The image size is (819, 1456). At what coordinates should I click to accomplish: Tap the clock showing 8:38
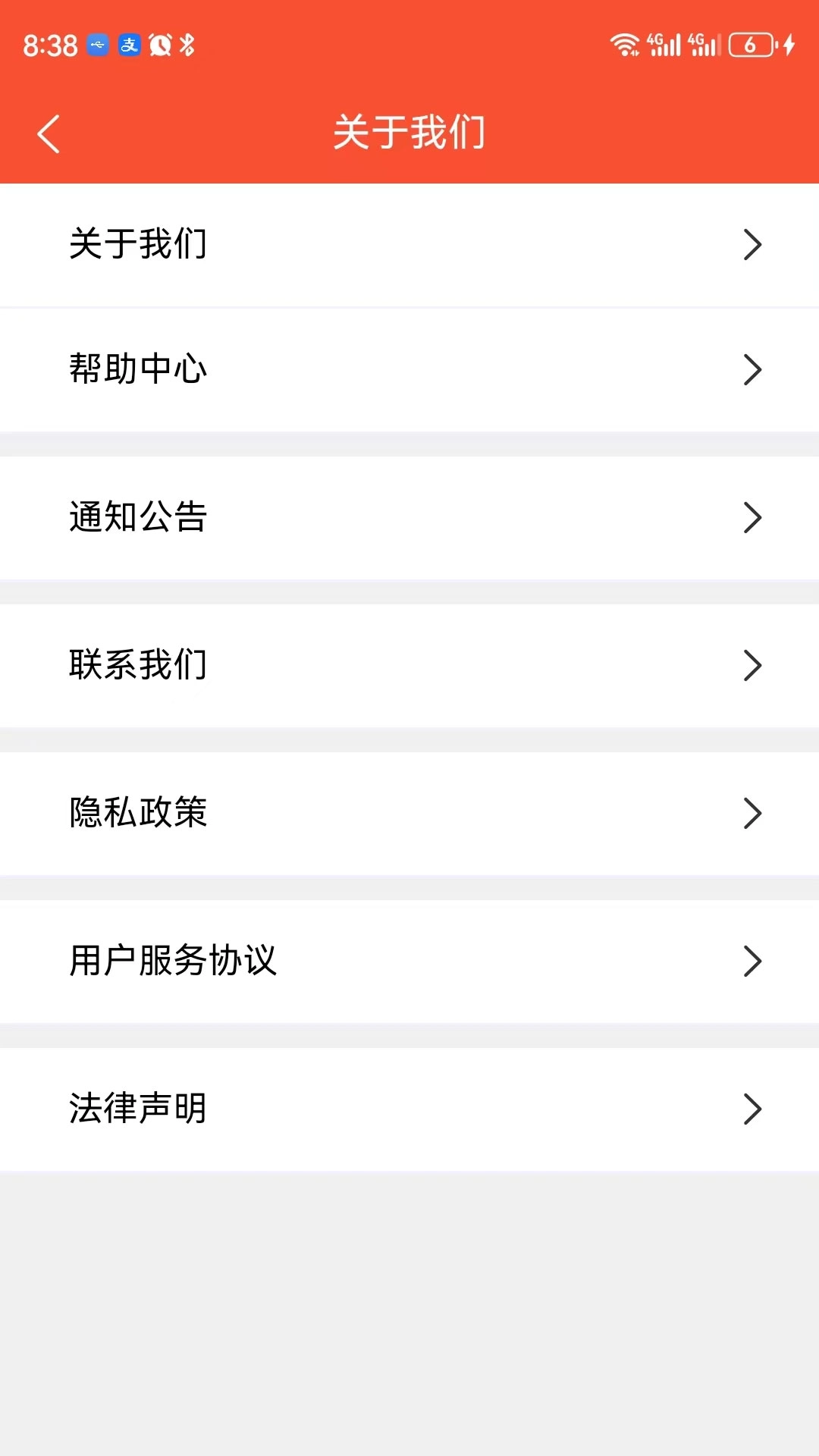pyautogui.click(x=51, y=45)
